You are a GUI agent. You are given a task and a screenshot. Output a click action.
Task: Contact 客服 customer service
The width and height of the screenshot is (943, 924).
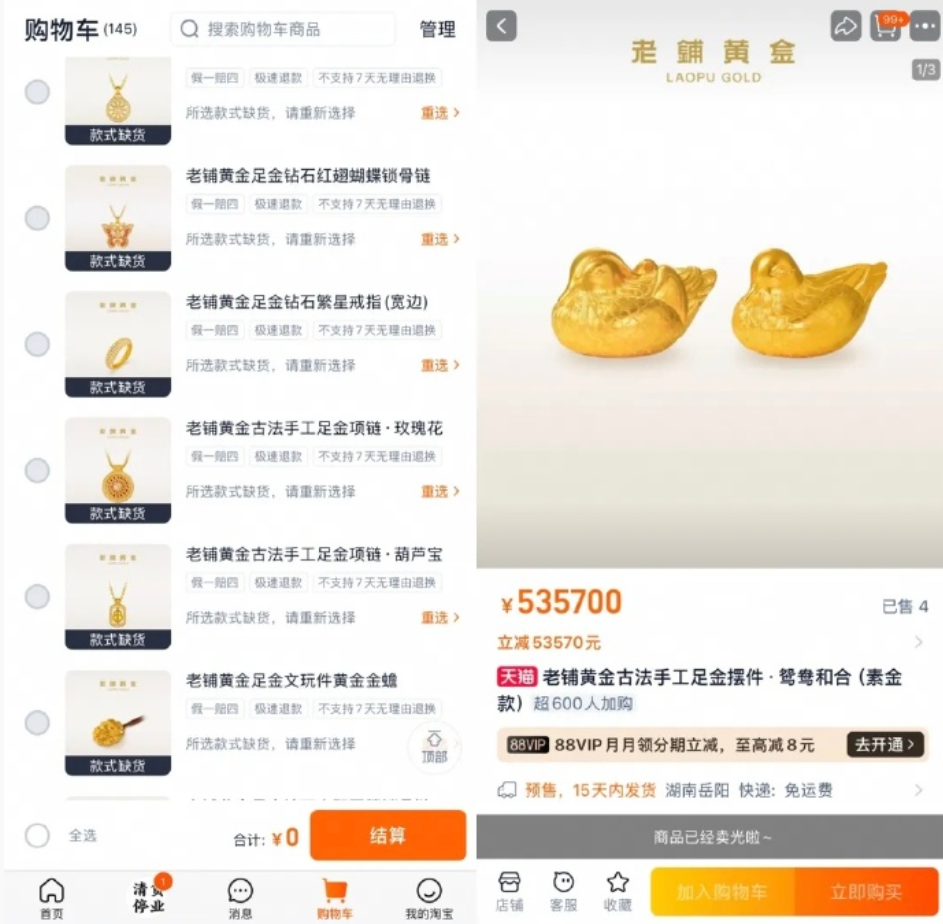click(x=563, y=890)
